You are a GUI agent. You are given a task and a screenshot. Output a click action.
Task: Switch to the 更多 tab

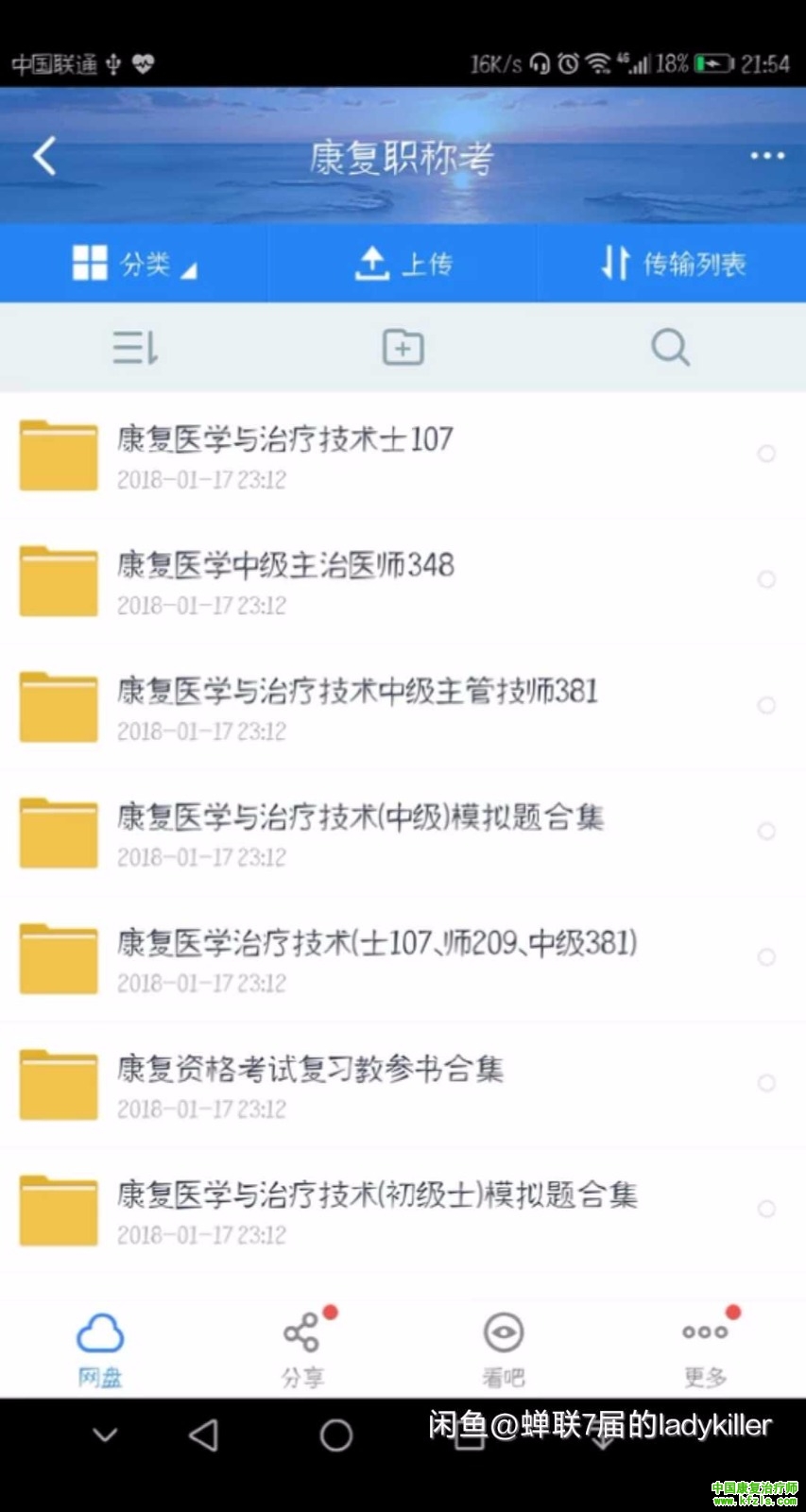click(x=705, y=1349)
